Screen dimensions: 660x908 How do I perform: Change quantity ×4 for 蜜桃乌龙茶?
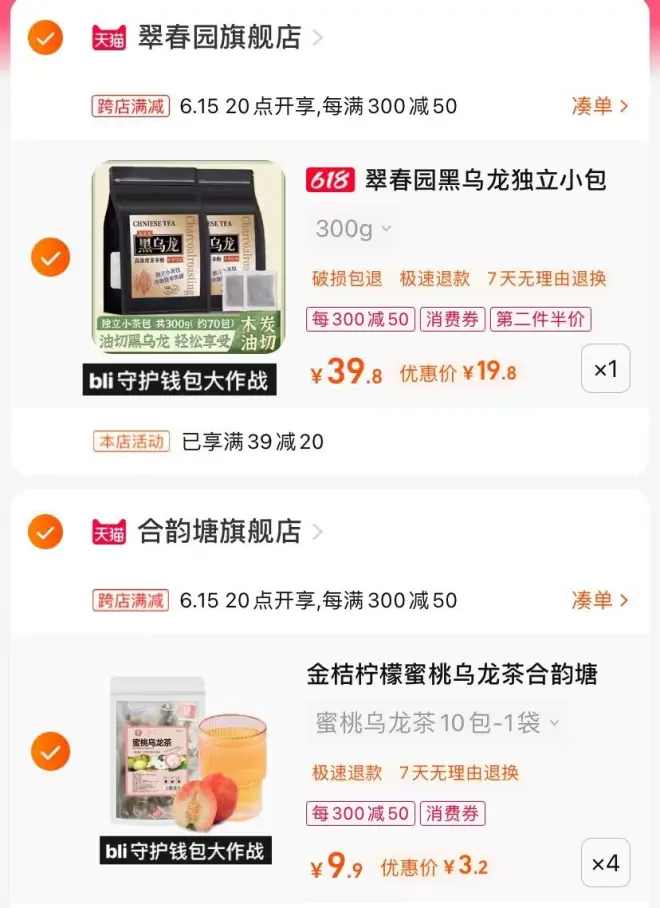605,863
